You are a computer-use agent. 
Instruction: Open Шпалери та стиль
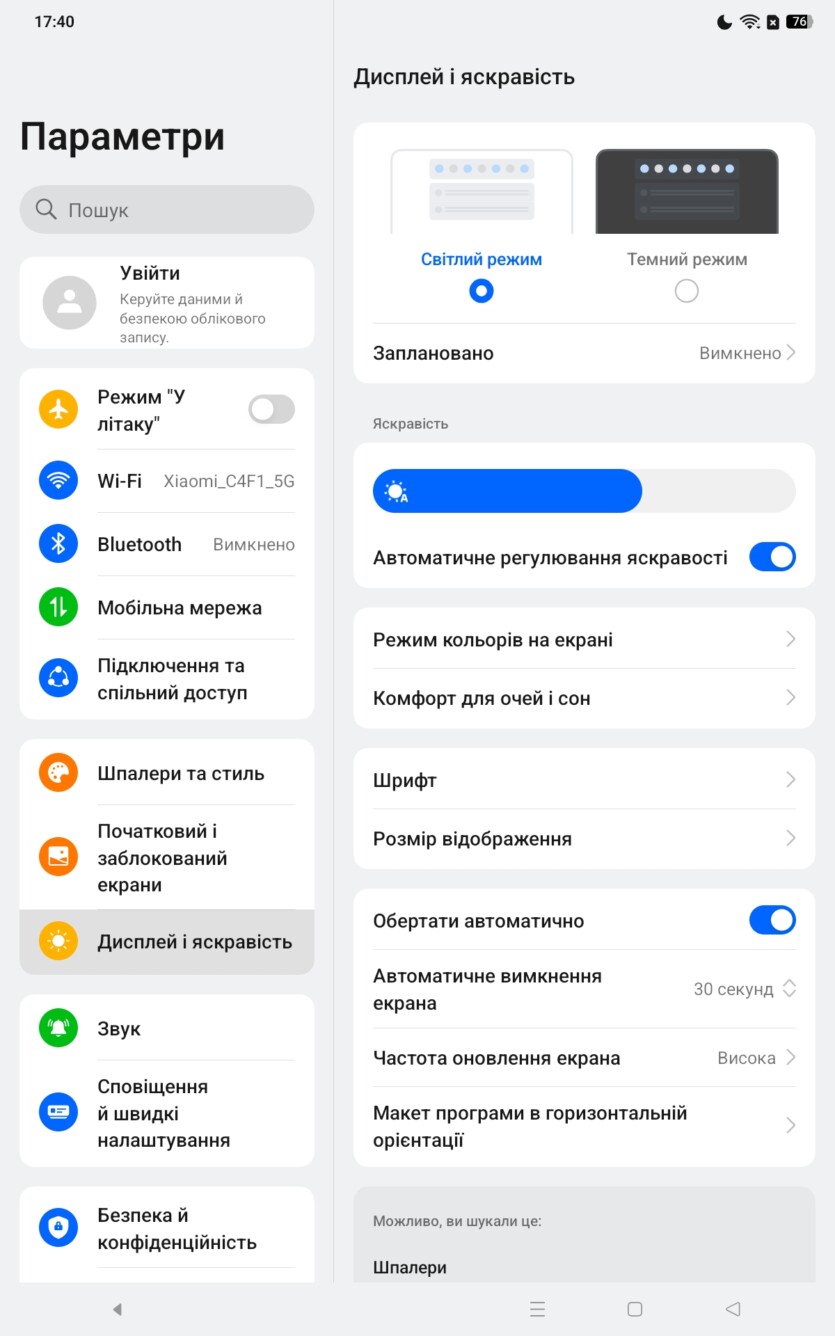click(167, 773)
